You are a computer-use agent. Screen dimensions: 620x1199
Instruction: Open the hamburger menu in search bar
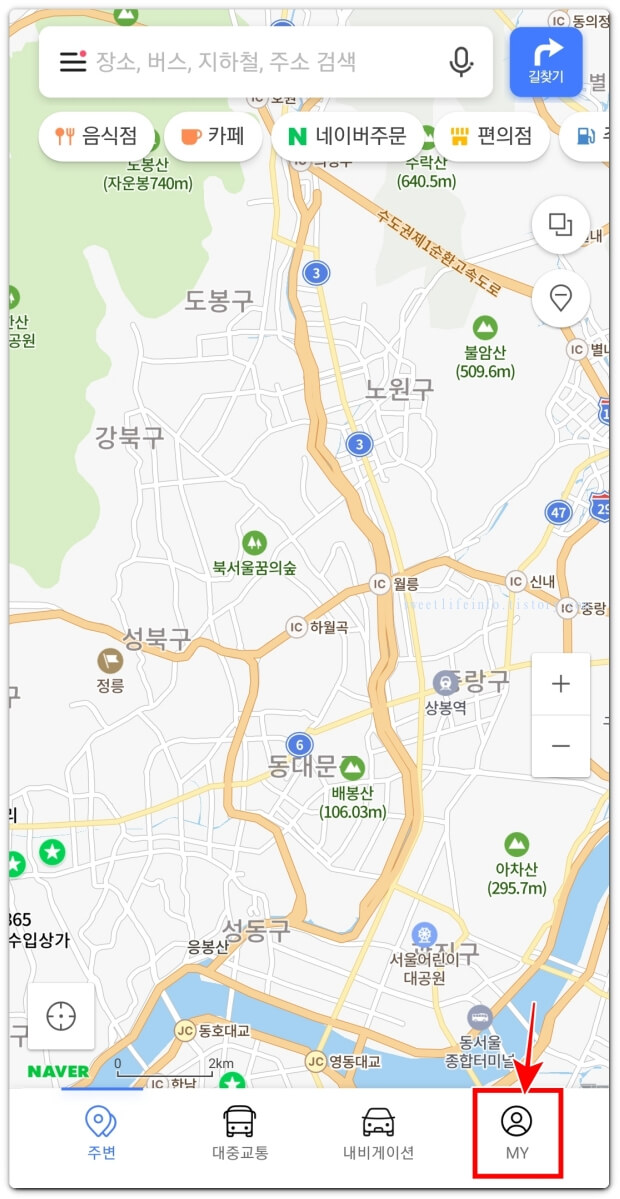coord(73,61)
